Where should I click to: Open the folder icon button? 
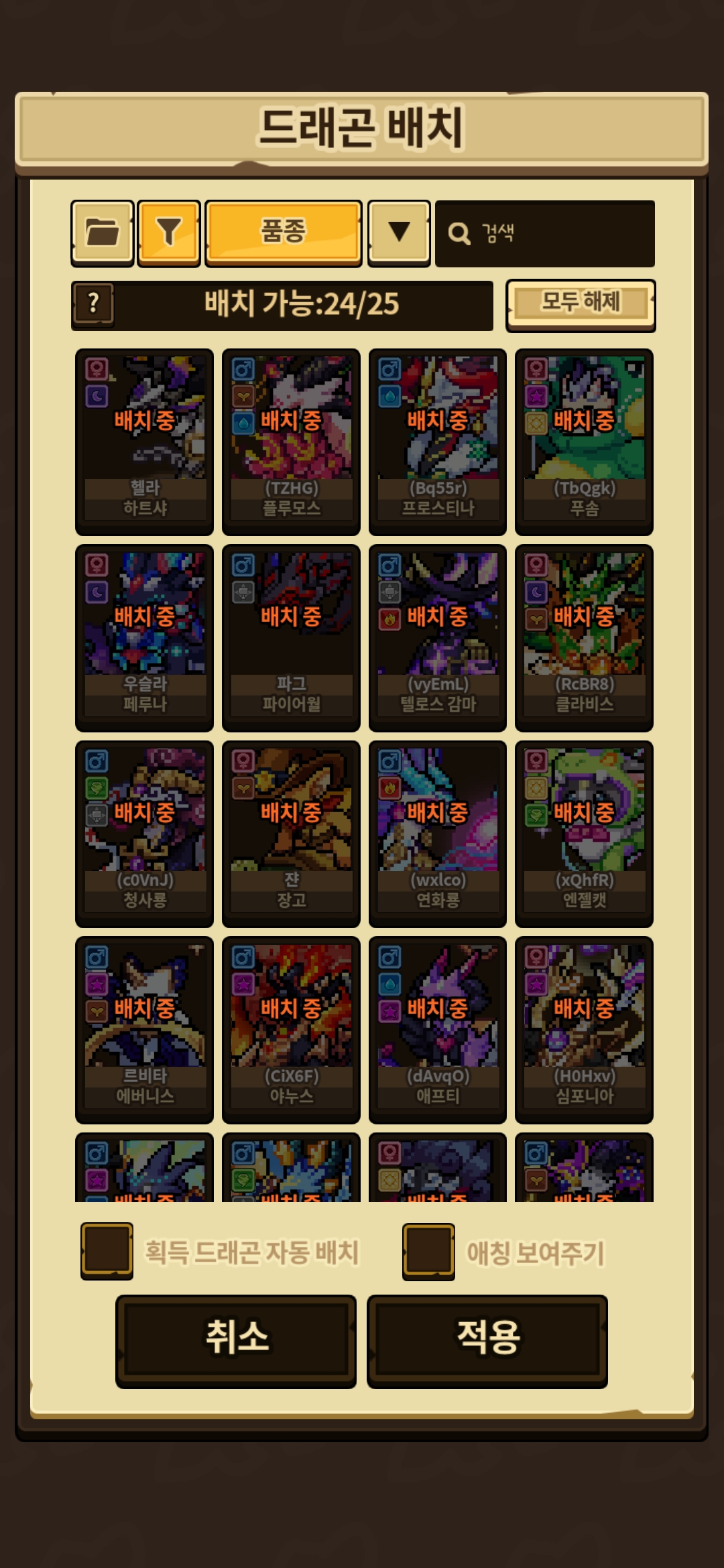click(x=103, y=233)
